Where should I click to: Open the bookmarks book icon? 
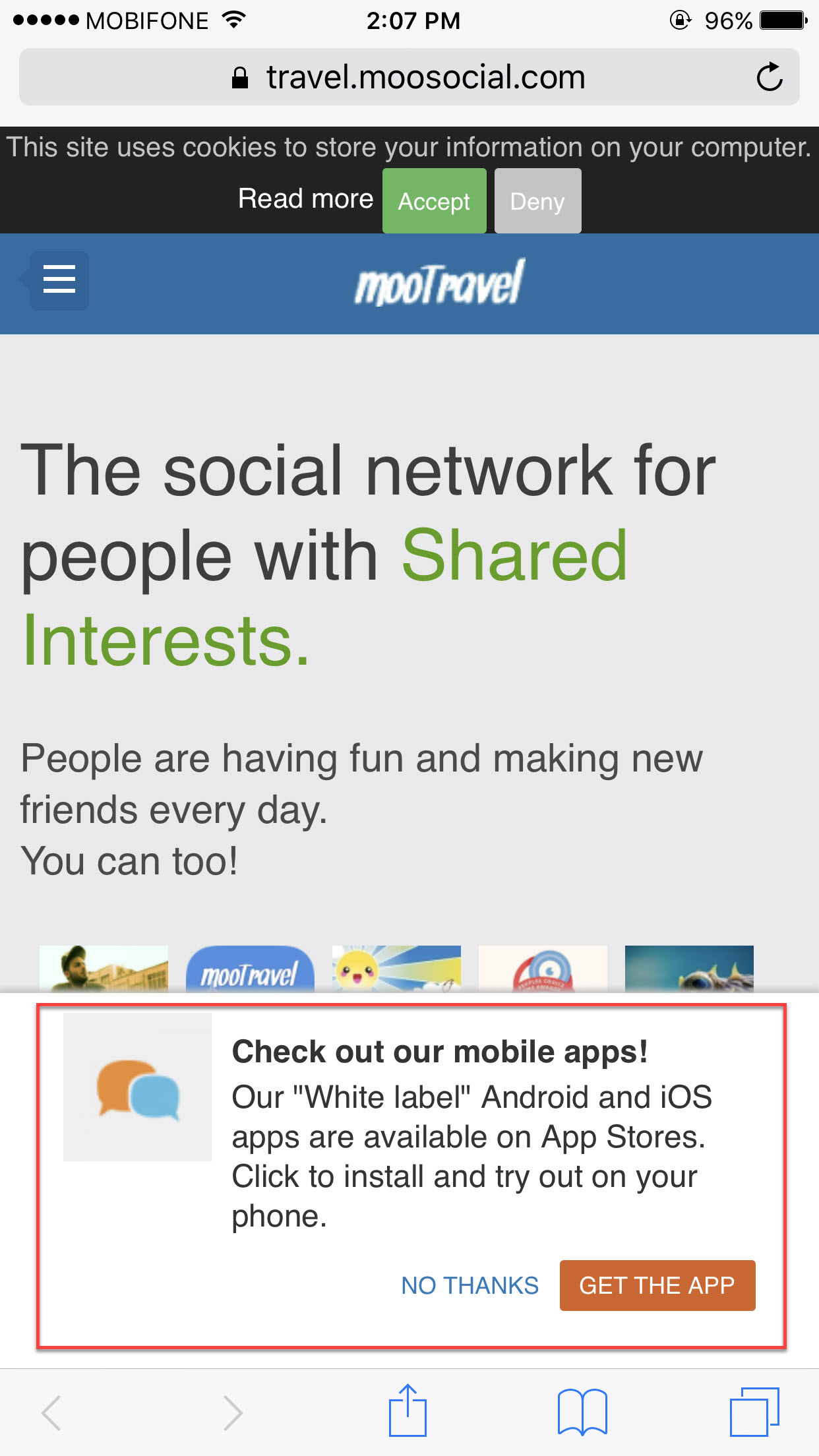(582, 1411)
